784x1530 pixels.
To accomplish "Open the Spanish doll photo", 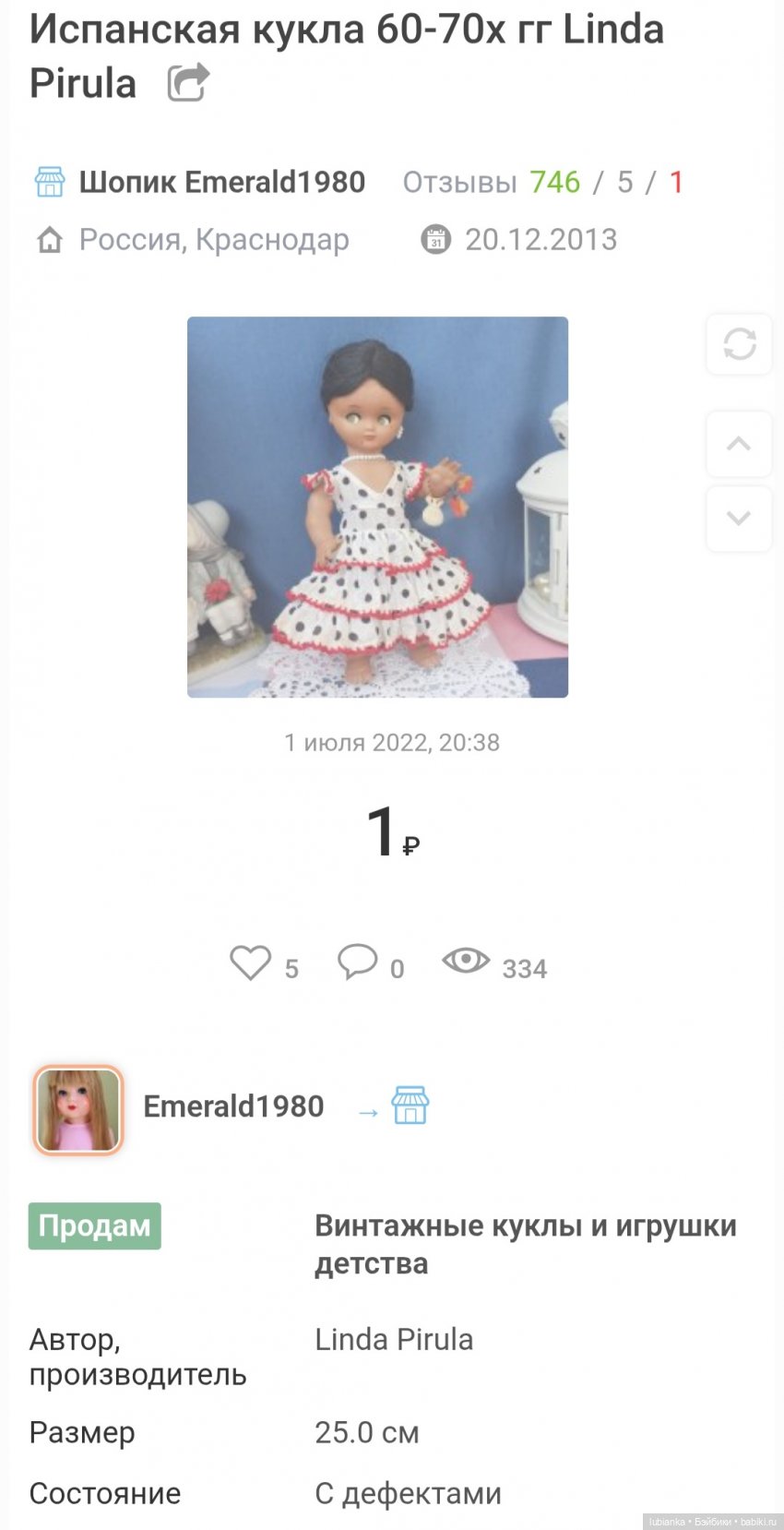I will click(x=377, y=507).
